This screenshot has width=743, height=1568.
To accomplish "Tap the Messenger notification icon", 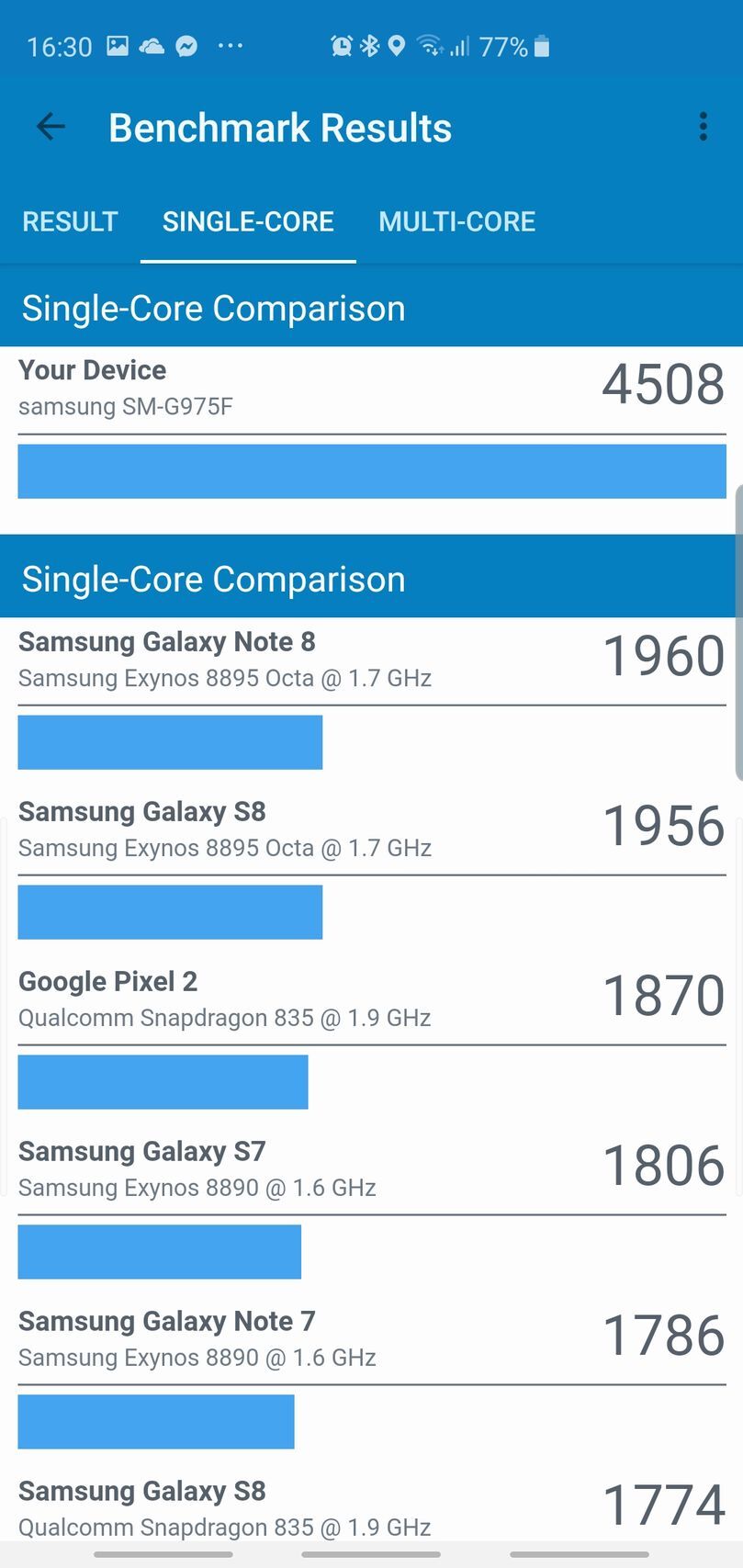I will [x=186, y=46].
